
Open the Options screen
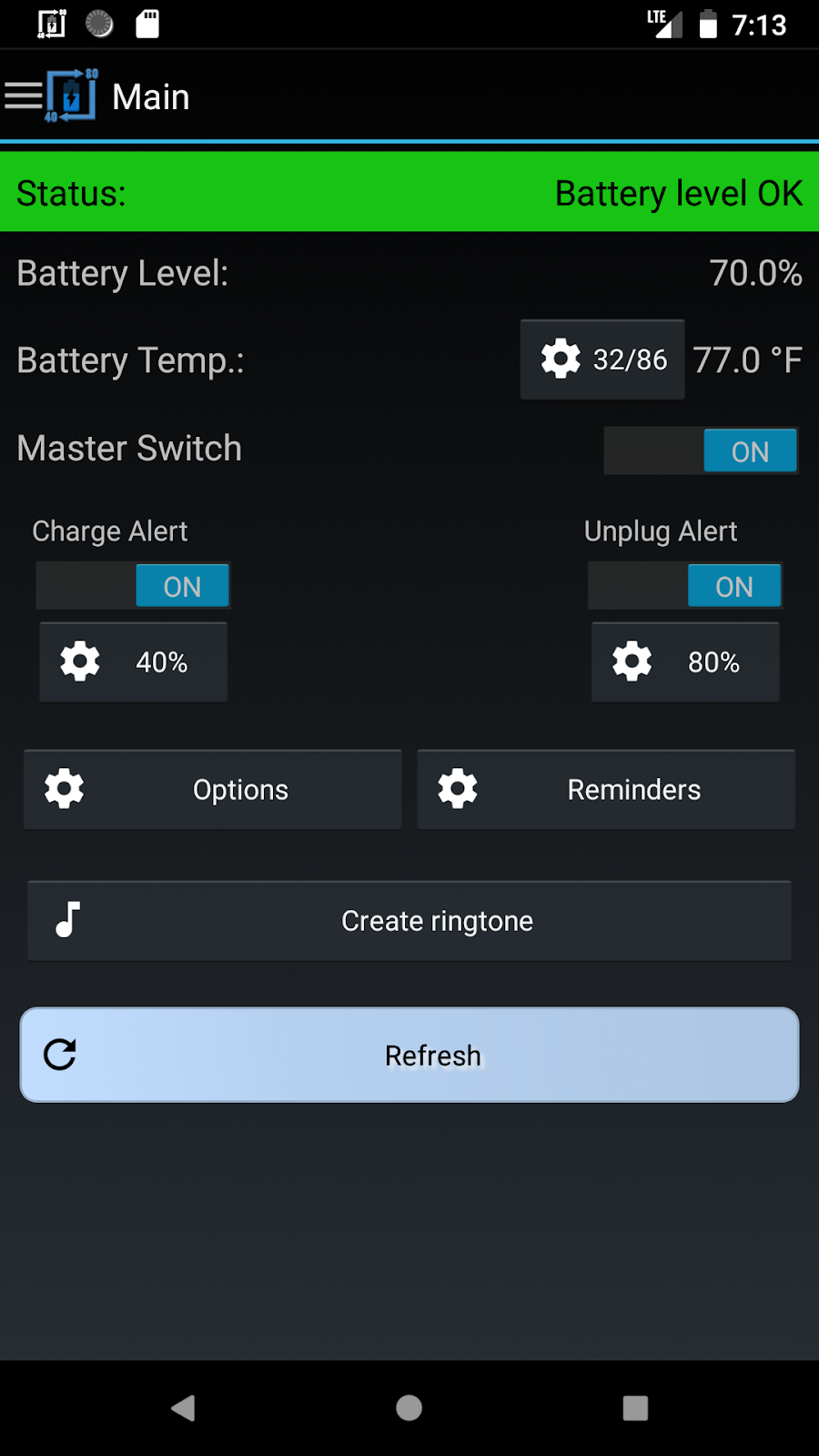click(212, 789)
